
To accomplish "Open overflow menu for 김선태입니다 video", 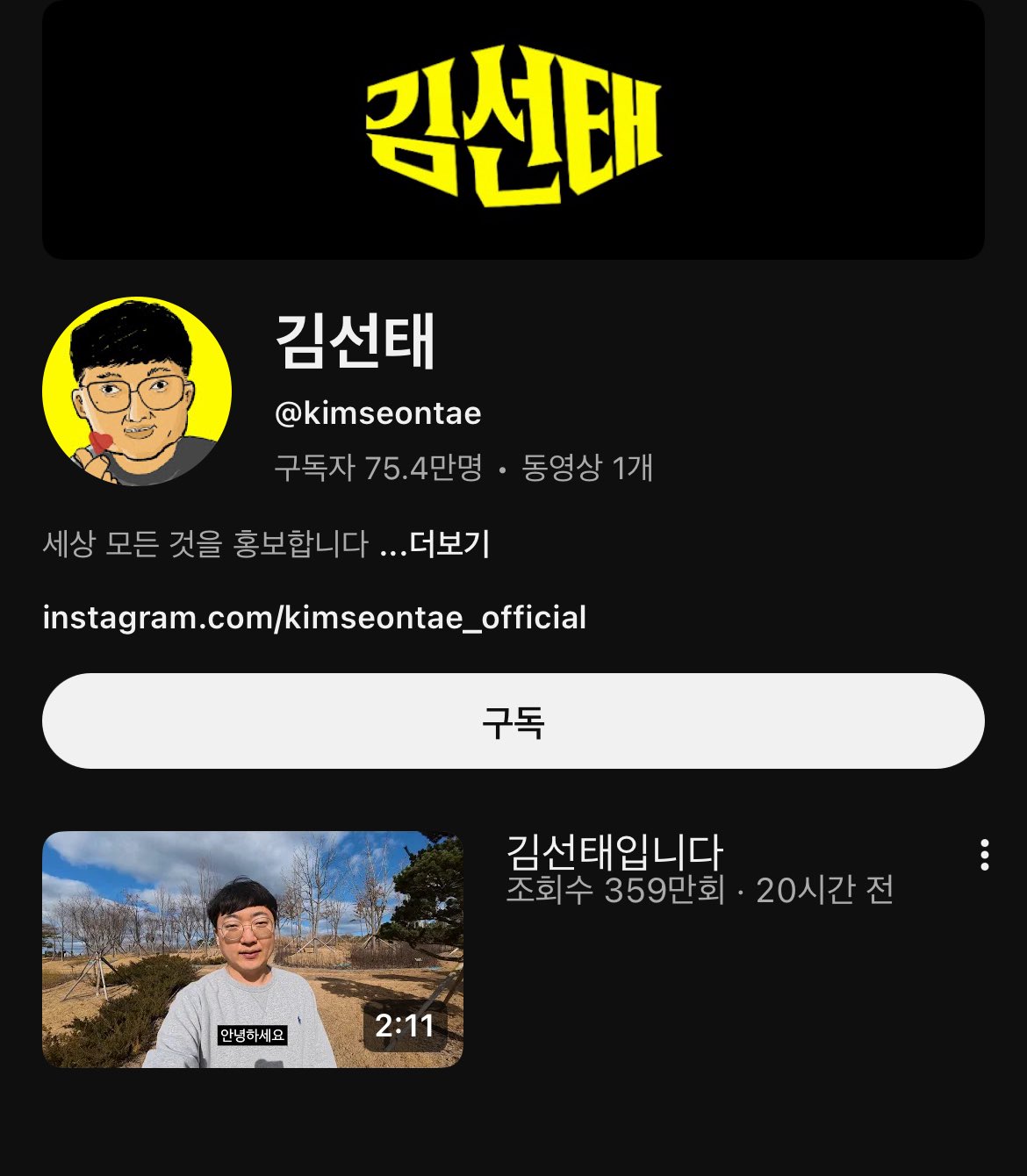I will [984, 855].
